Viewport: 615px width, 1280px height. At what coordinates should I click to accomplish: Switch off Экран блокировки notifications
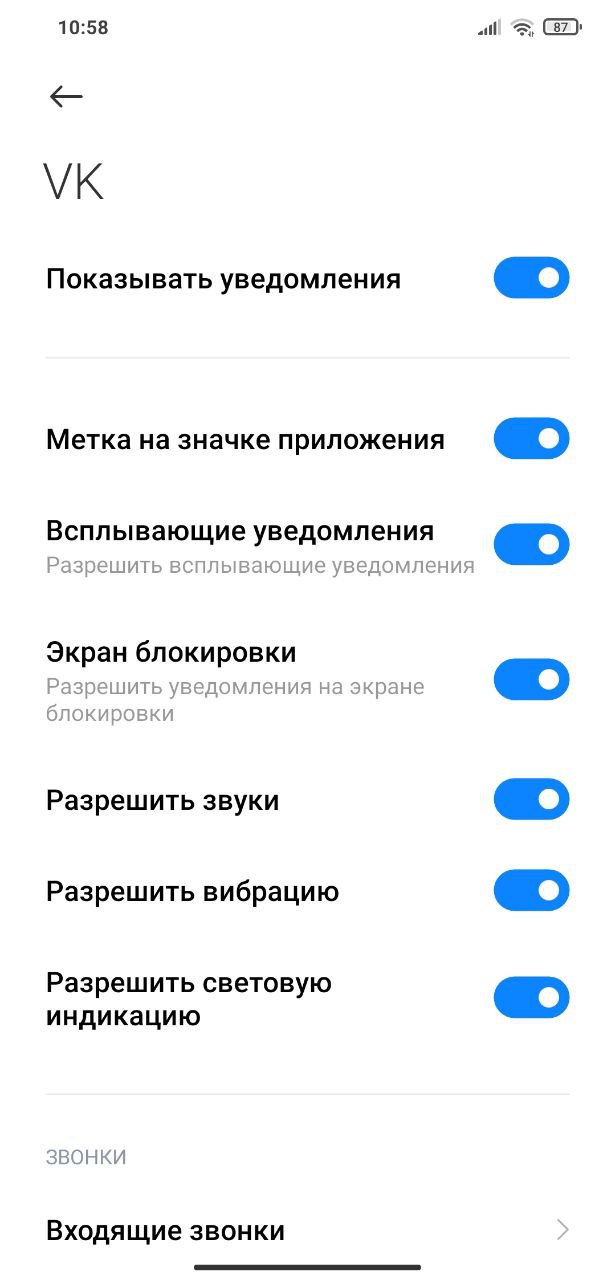pyautogui.click(x=531, y=680)
